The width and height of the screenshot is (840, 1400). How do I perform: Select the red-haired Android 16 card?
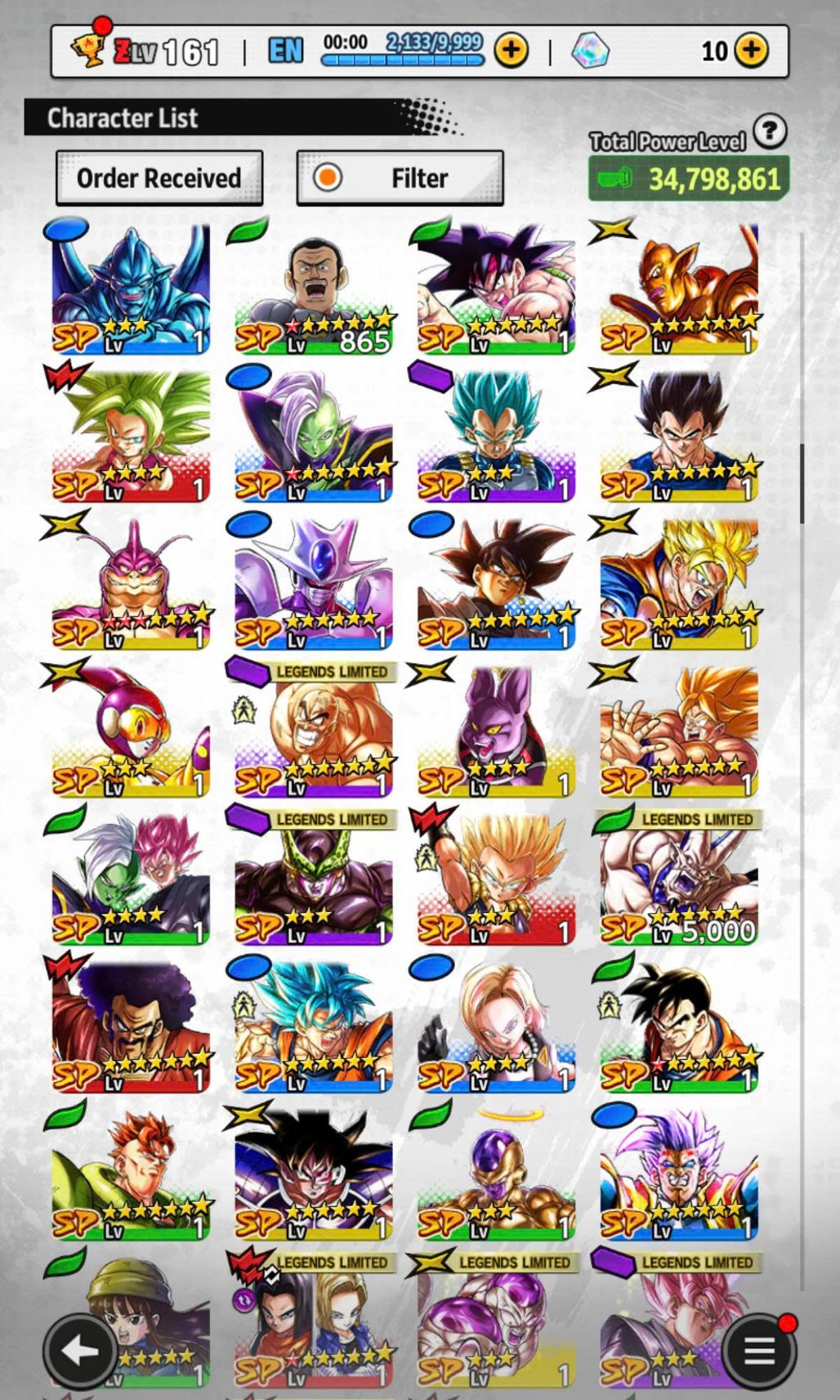[131, 1175]
